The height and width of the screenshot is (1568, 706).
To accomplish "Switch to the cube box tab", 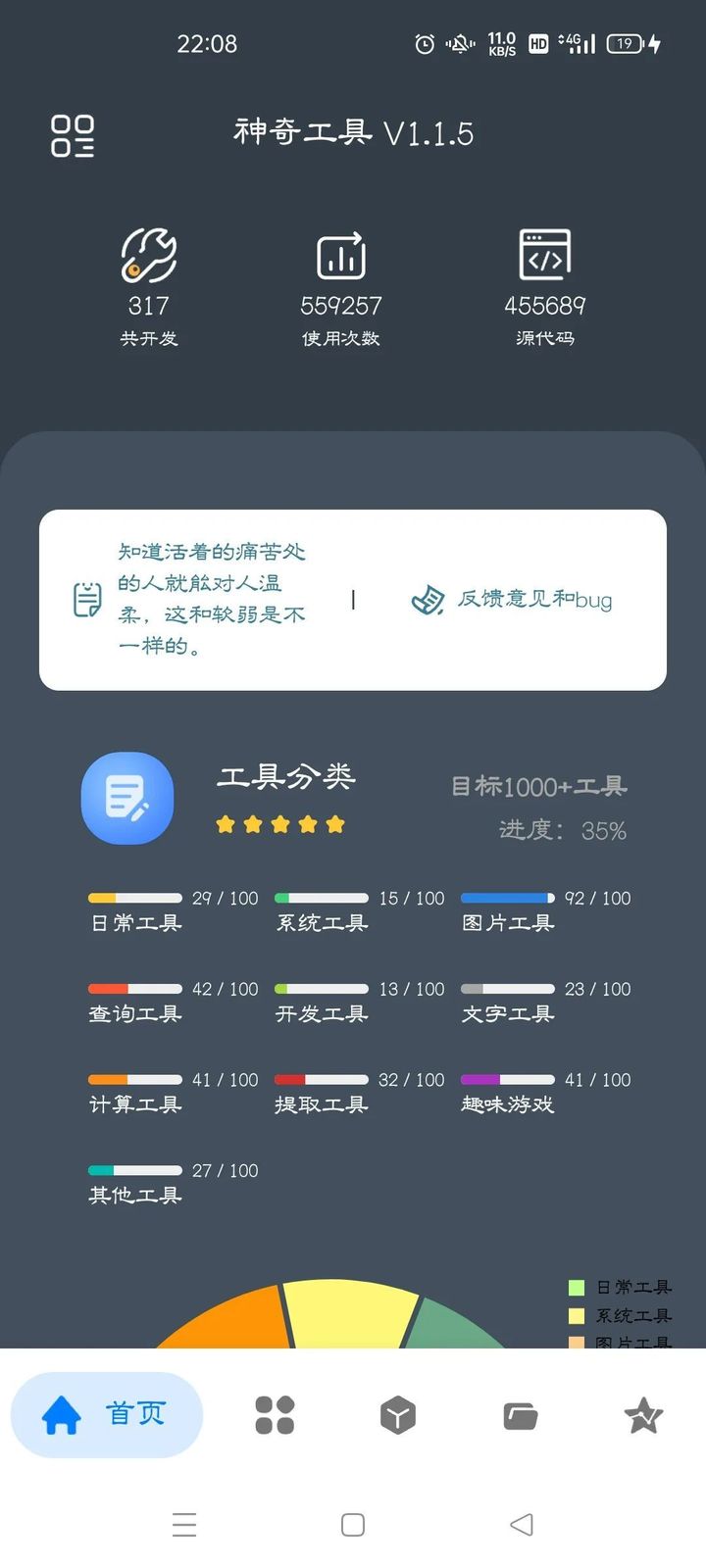I will point(397,1415).
